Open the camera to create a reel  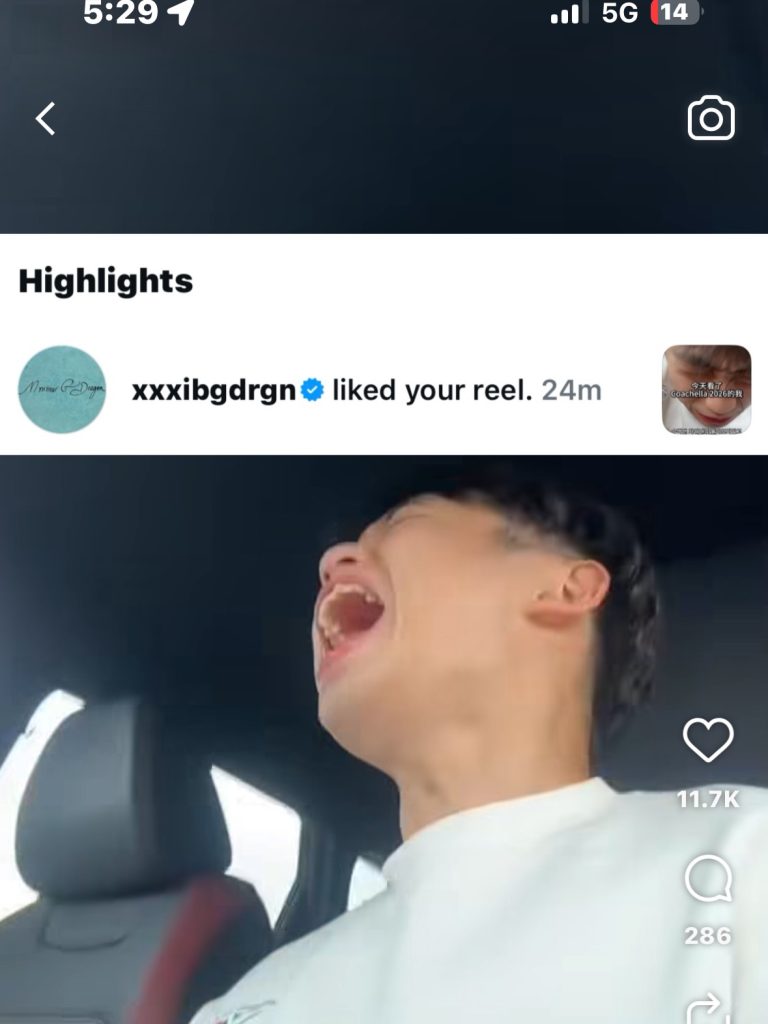(711, 119)
